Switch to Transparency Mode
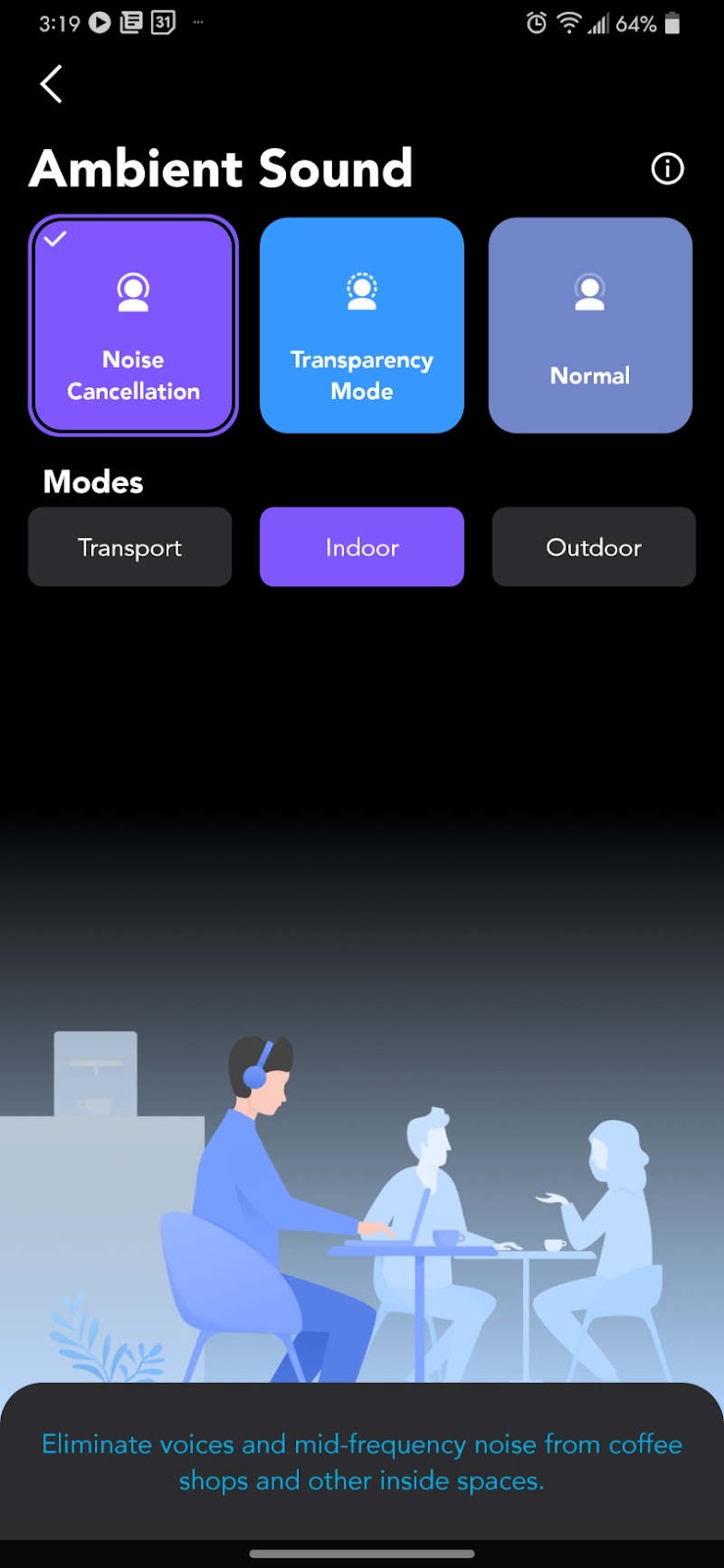The height and width of the screenshot is (1568, 724). (362, 325)
